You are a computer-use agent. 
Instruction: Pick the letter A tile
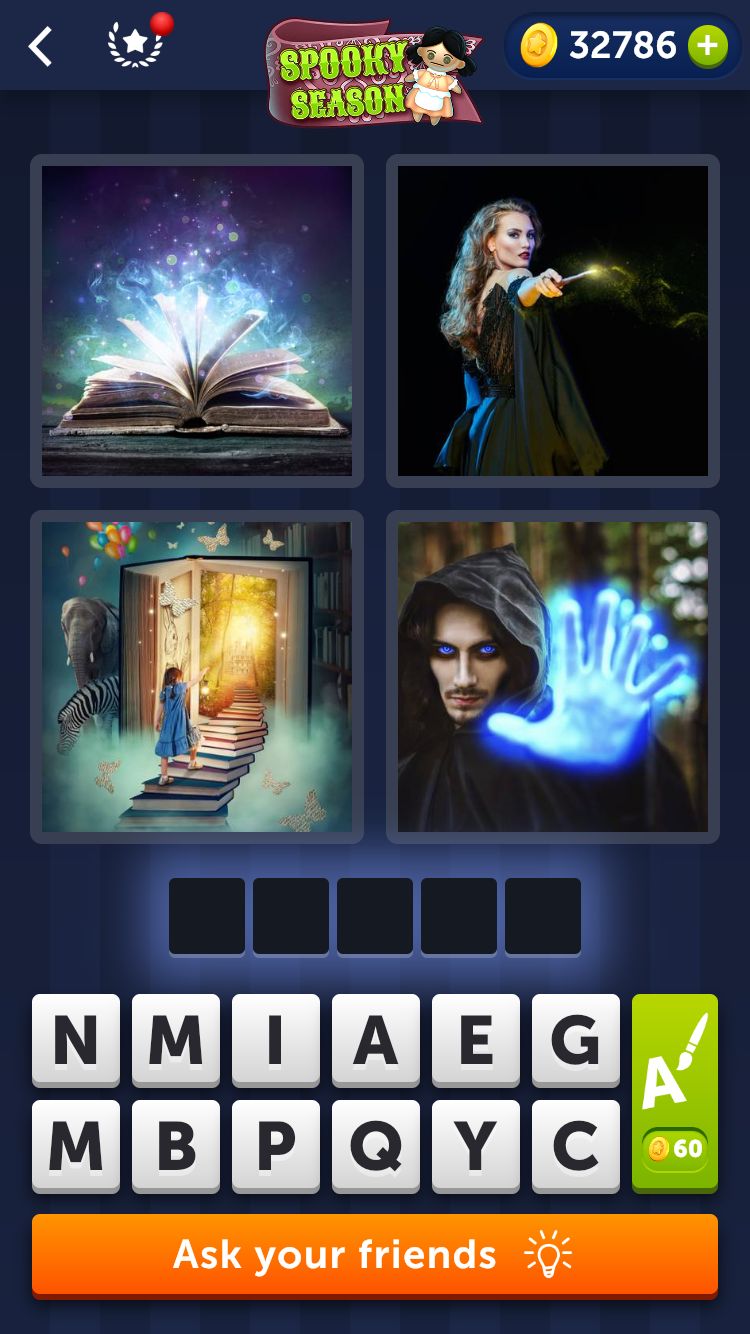tap(376, 1040)
